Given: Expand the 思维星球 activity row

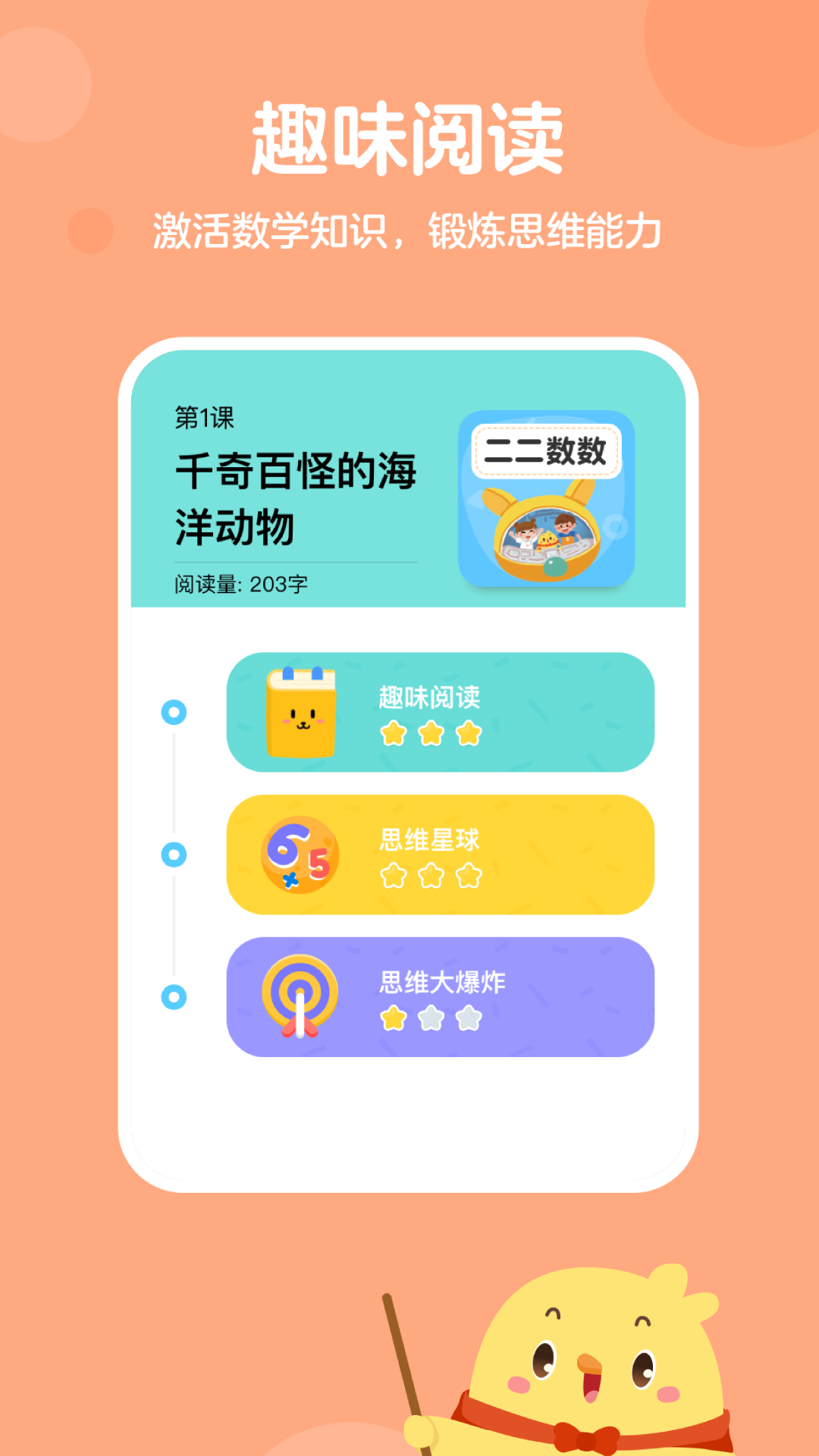Looking at the screenshot, I should (442, 855).
